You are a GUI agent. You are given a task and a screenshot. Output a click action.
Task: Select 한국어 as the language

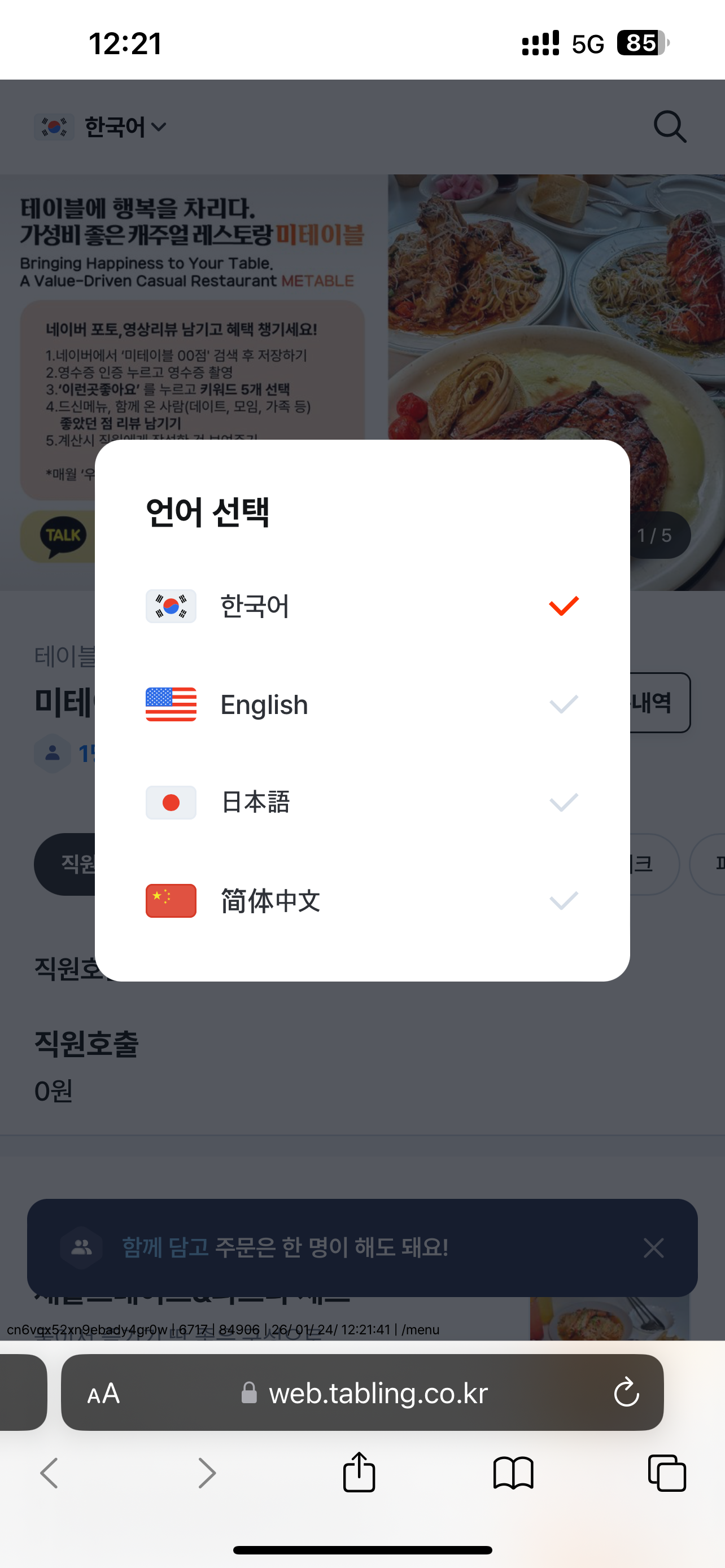[x=361, y=606]
